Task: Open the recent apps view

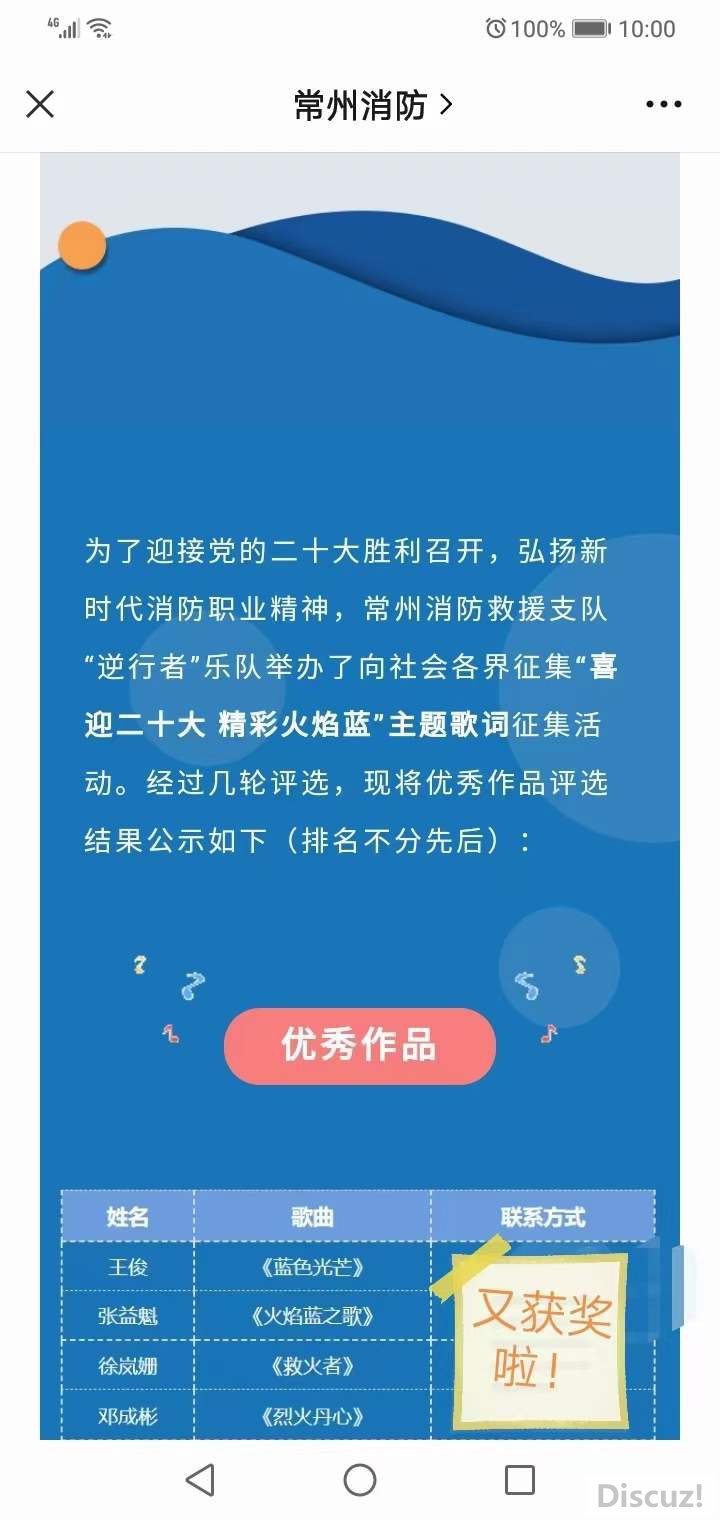Action: coord(519,1479)
